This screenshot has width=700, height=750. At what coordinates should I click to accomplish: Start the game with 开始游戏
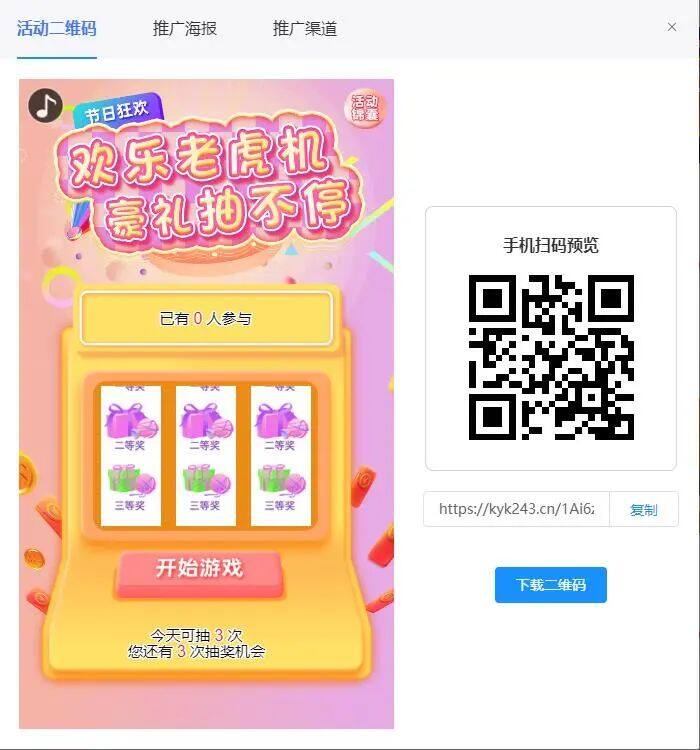click(x=199, y=569)
